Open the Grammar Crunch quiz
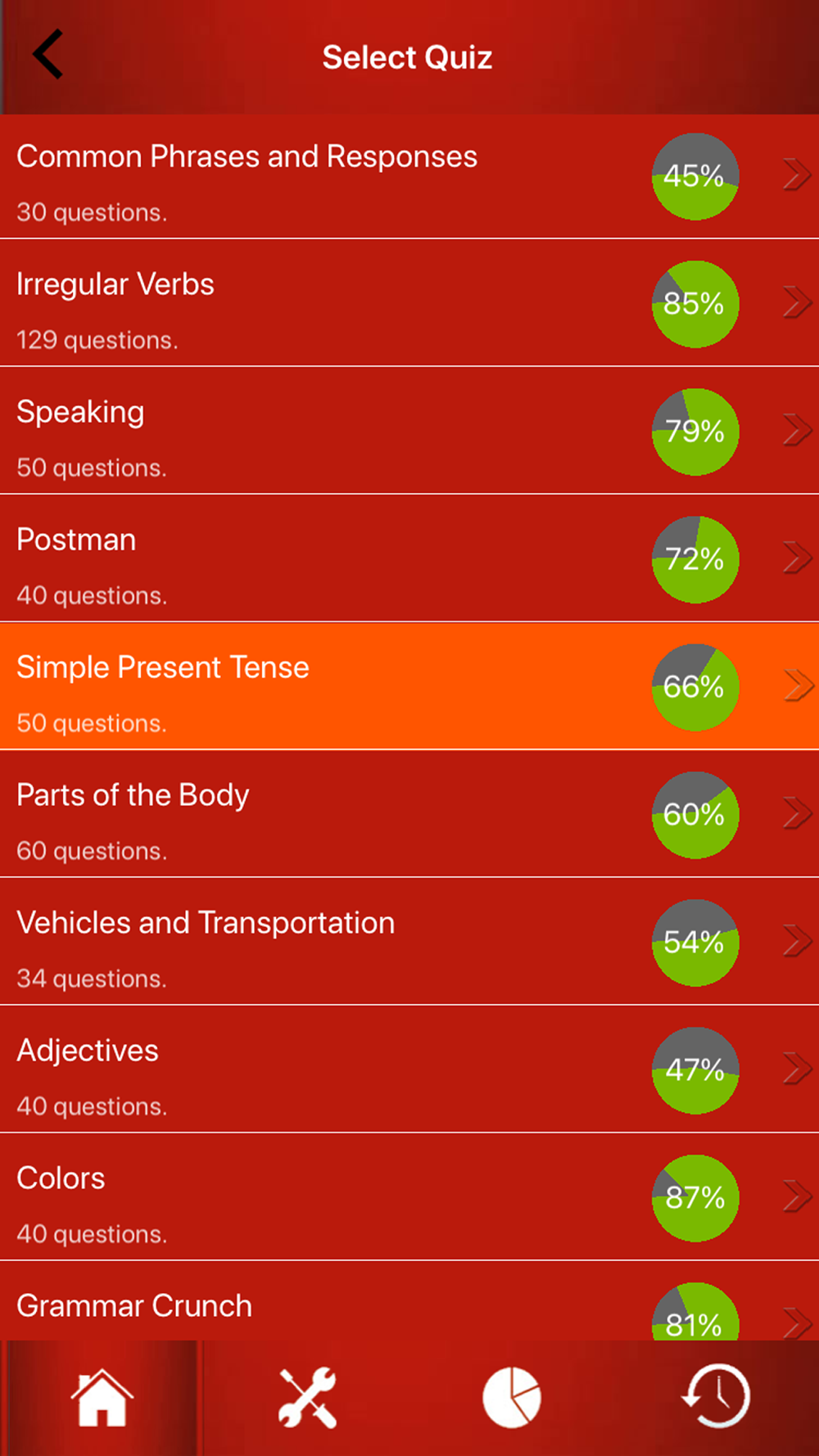The height and width of the screenshot is (1456, 819). tap(409, 1301)
